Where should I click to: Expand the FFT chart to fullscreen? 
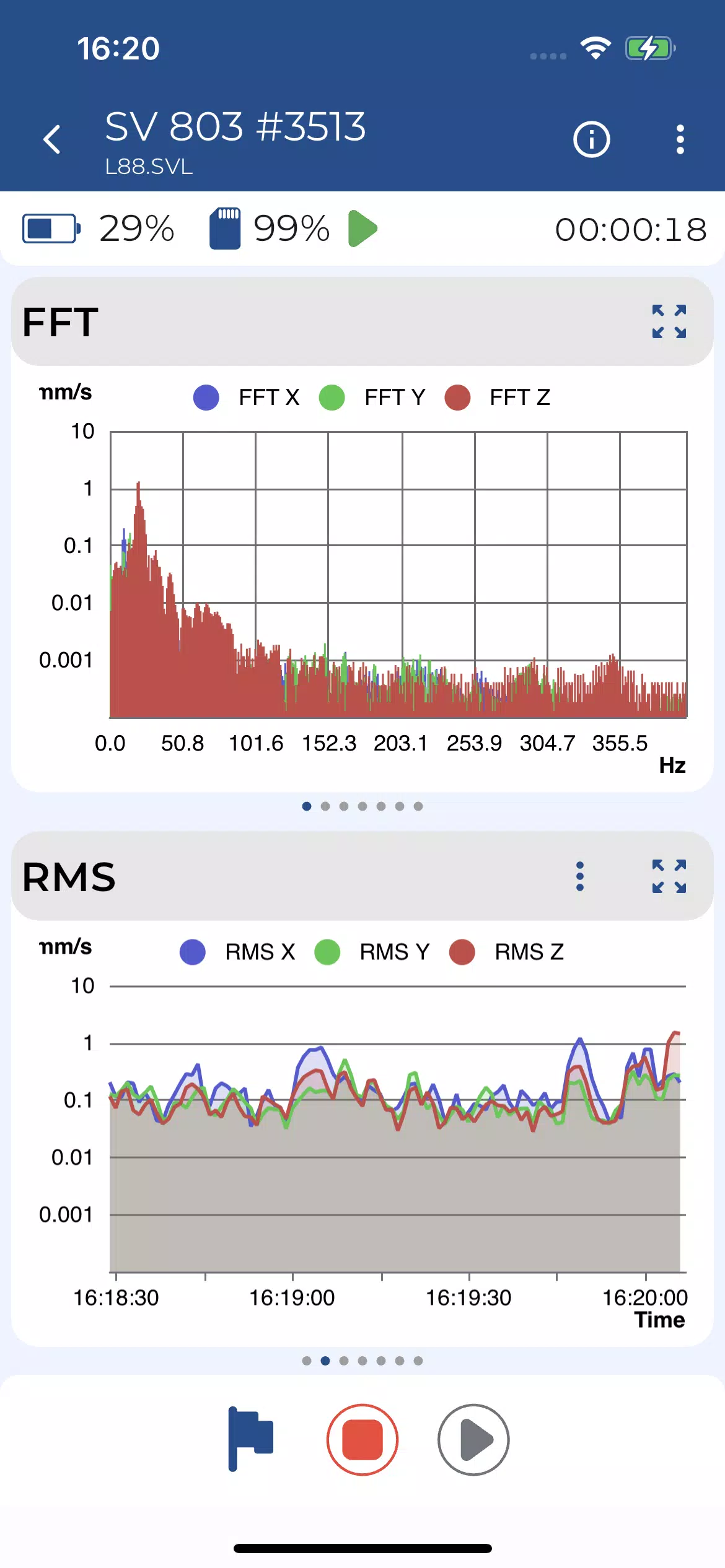669,321
